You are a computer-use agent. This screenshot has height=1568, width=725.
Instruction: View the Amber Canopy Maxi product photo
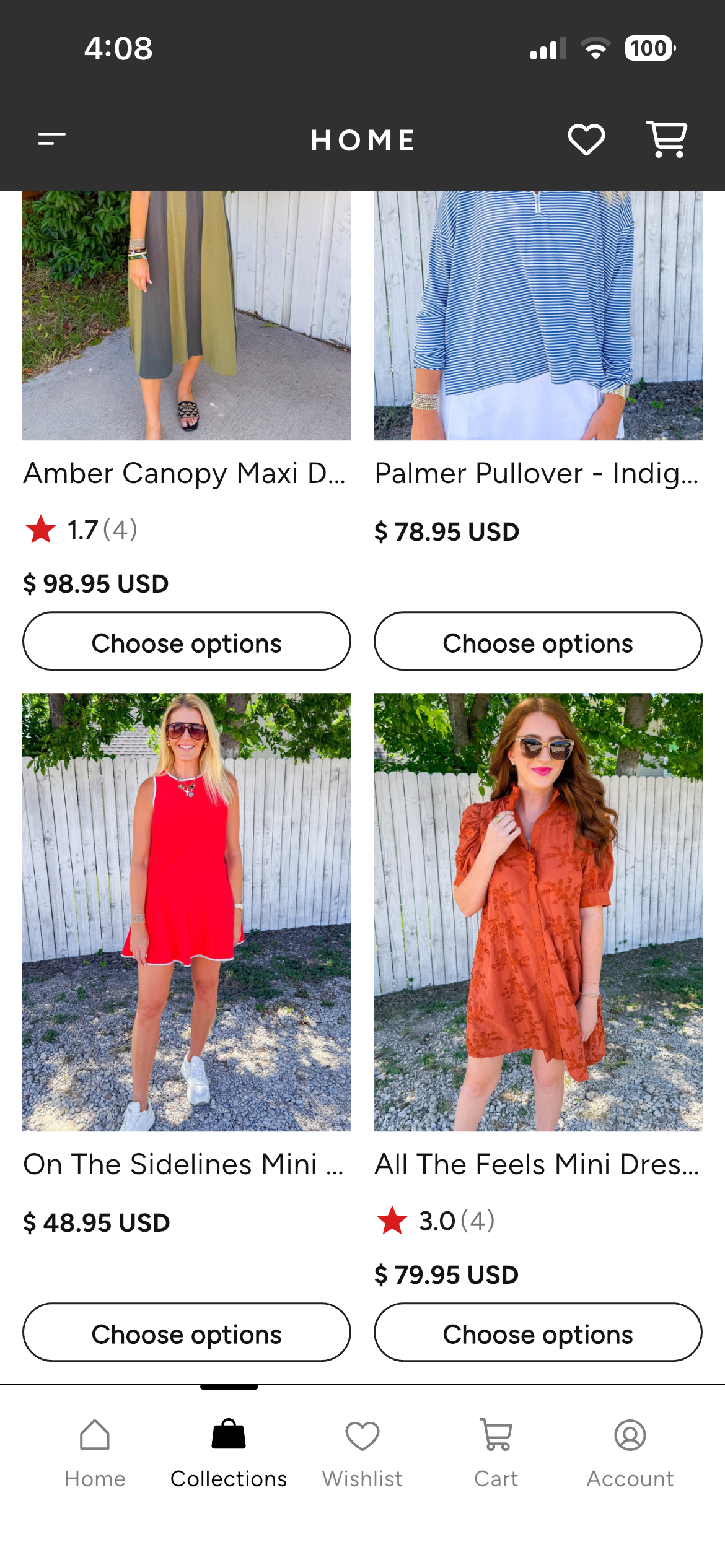tap(187, 316)
